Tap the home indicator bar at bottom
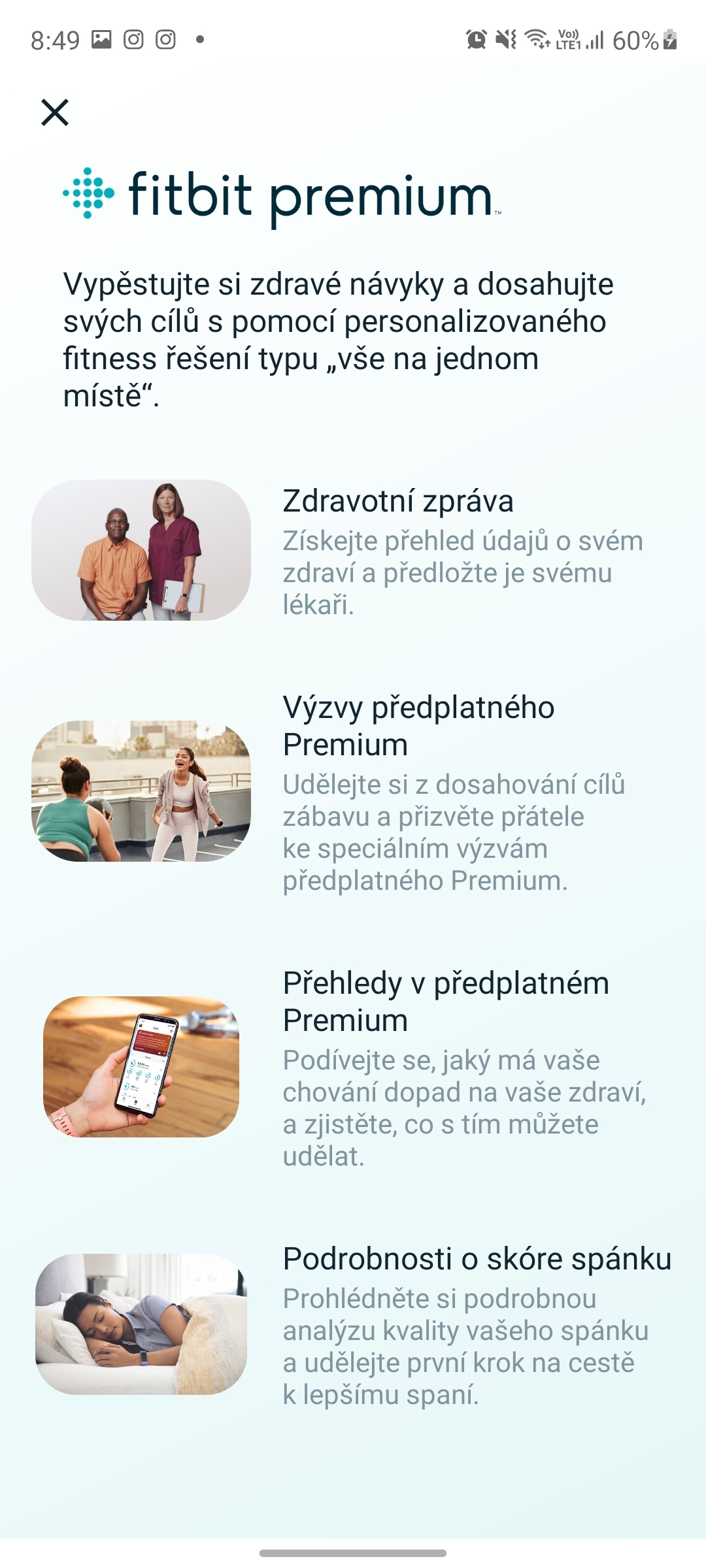706x1568 pixels. coord(353,1554)
